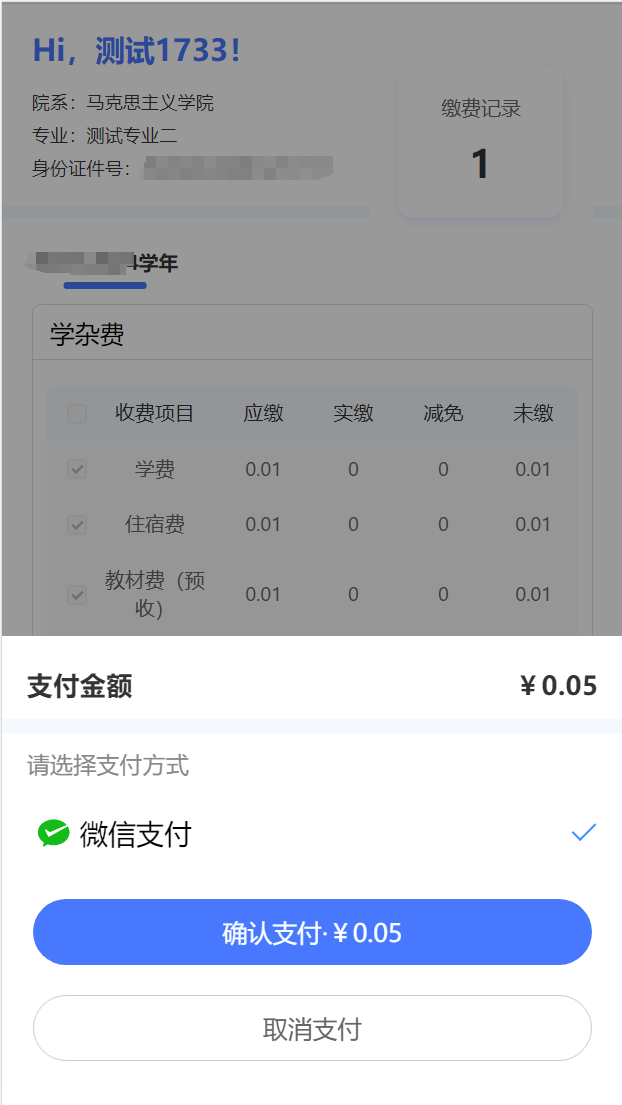This screenshot has width=622, height=1105.
Task: Confirm payment of ¥0.05
Action: click(x=312, y=932)
